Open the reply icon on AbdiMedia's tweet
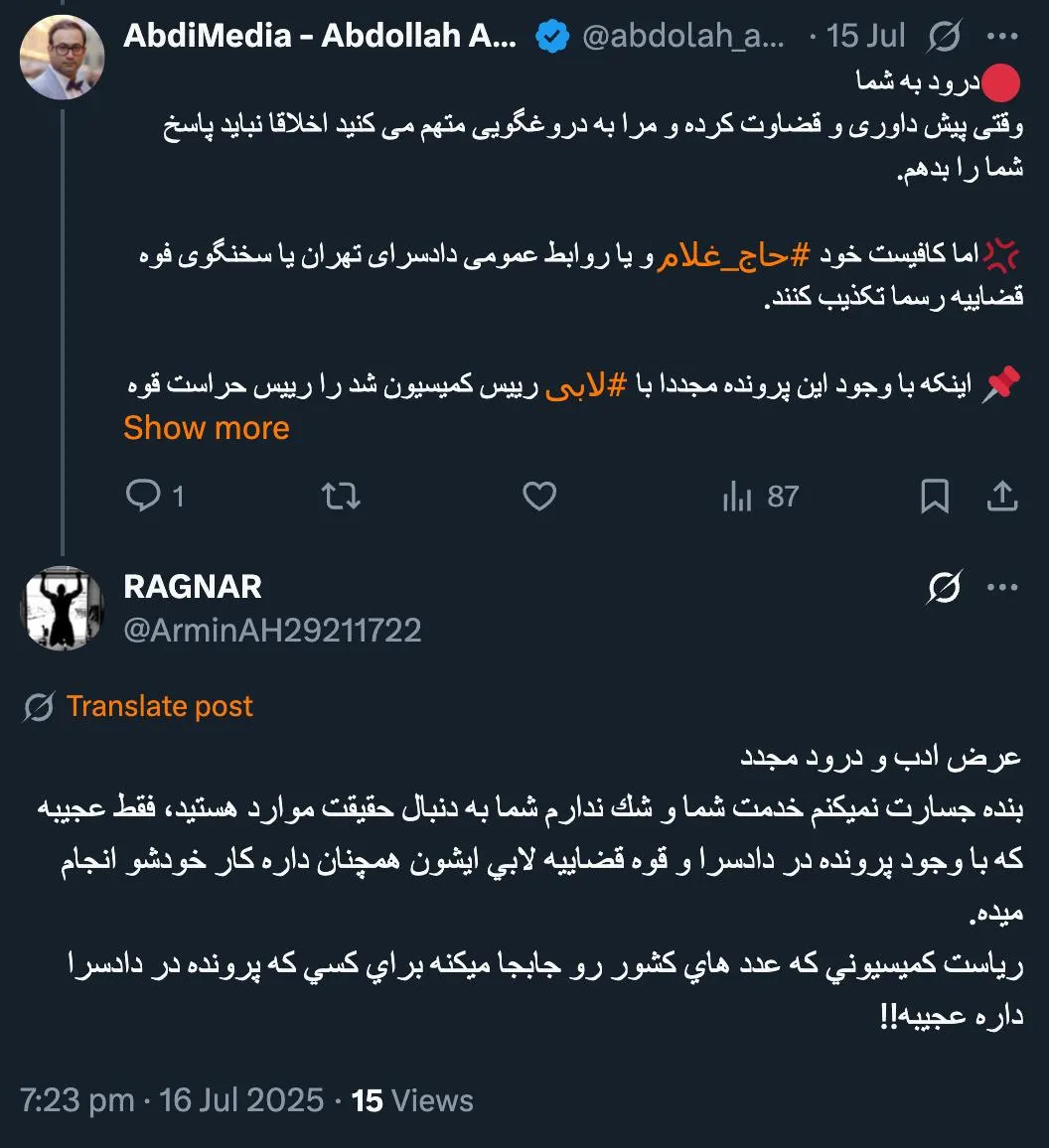Screen dimensions: 1049x1148 pos(145,496)
